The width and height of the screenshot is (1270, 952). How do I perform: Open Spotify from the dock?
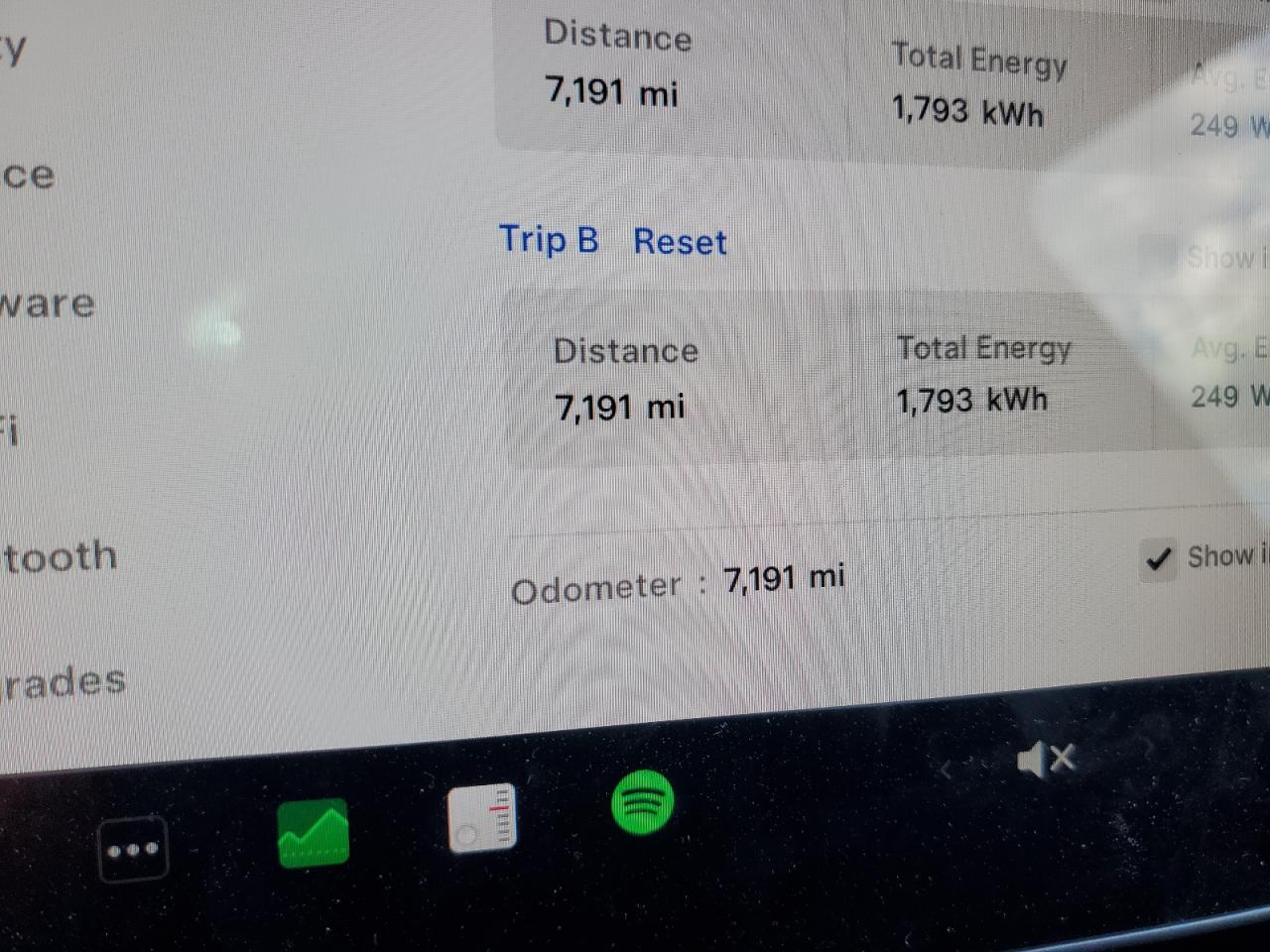click(643, 801)
